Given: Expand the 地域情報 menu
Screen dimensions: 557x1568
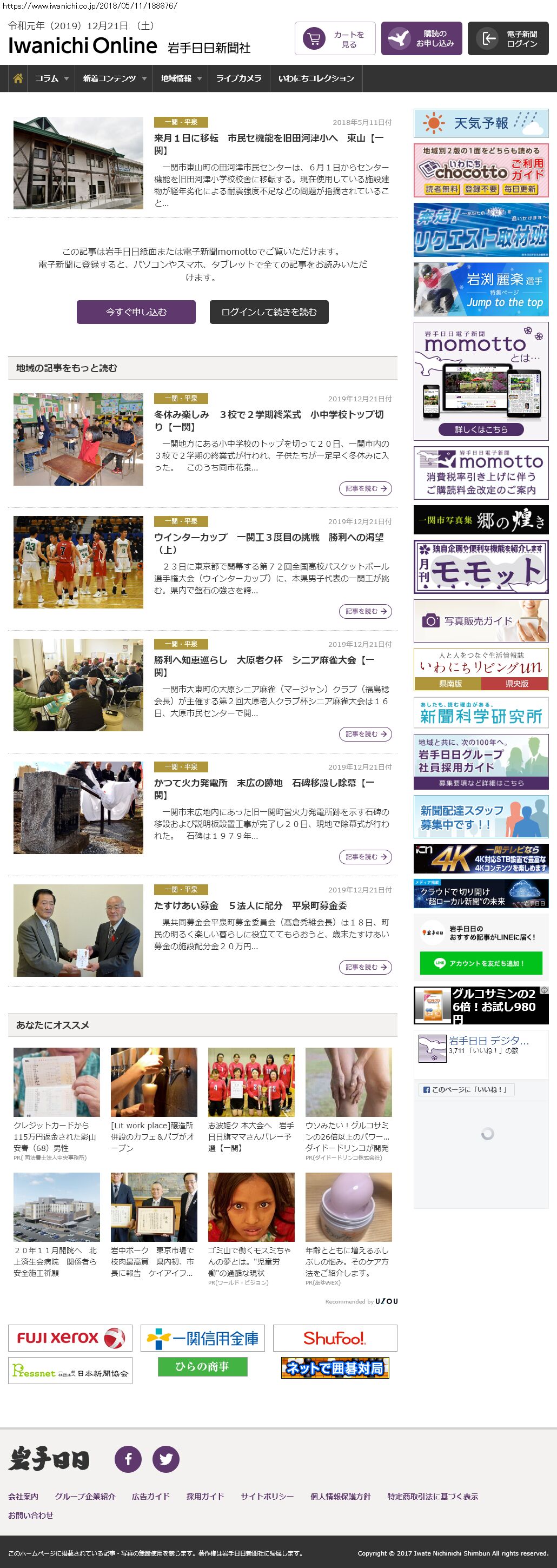Looking at the screenshot, I should coord(180,78).
